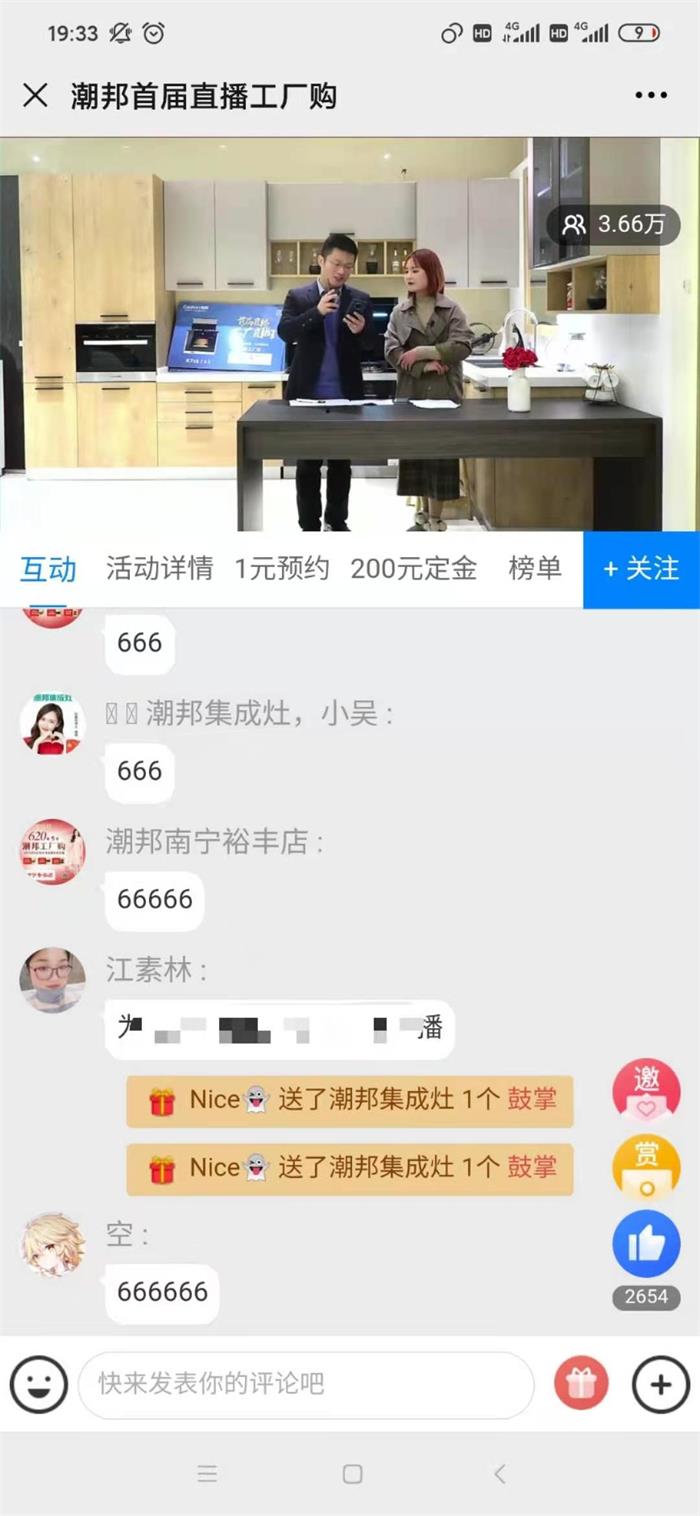
Task: Close the 潮邦首届直播工厂购 page
Action: [35, 96]
